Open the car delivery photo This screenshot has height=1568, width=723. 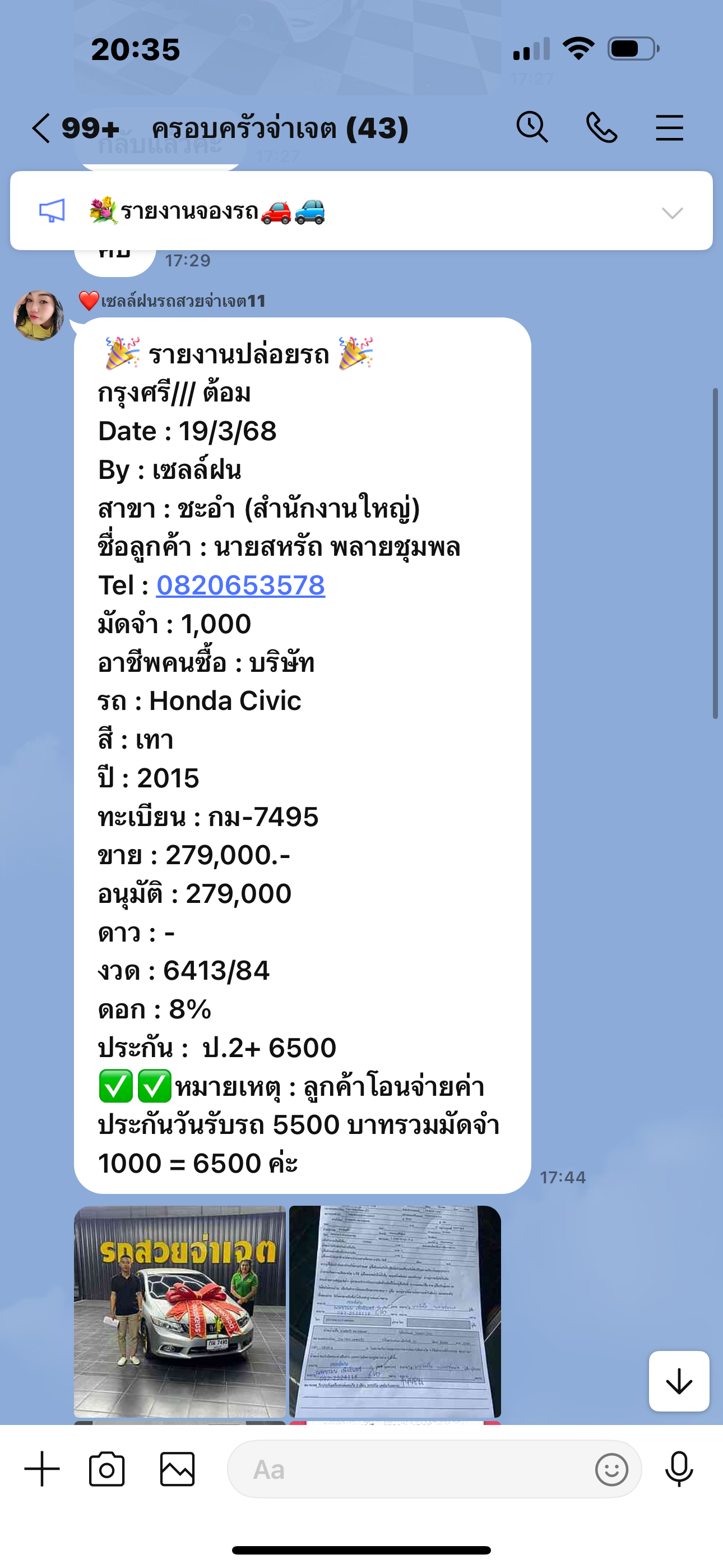179,1311
